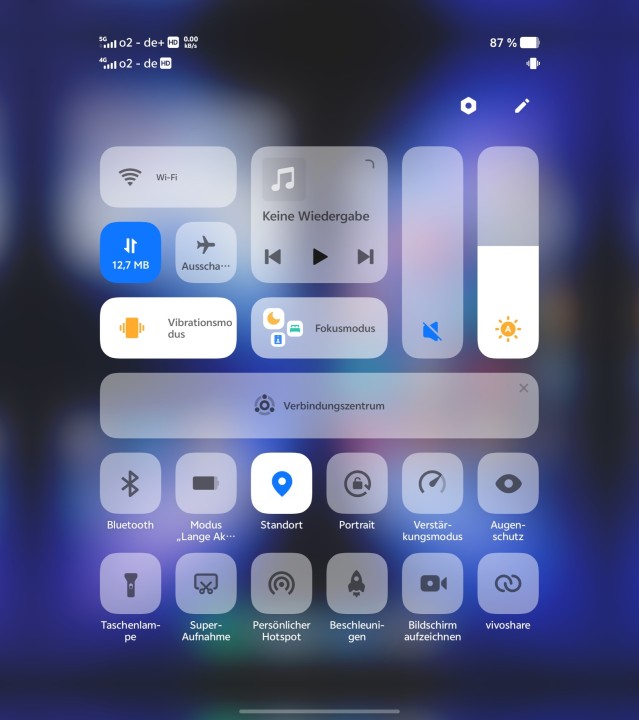Image resolution: width=639 pixels, height=720 pixels.
Task: Open vivoshare tile
Action: click(x=508, y=584)
